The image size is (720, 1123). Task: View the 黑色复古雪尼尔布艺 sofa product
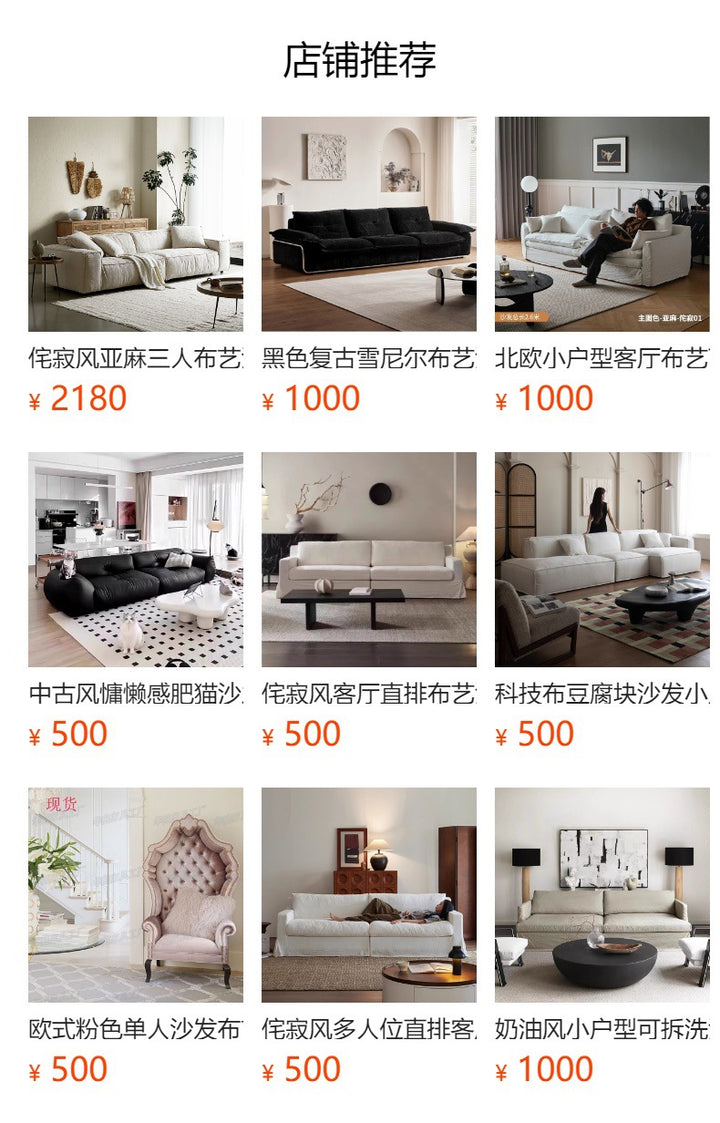369,224
